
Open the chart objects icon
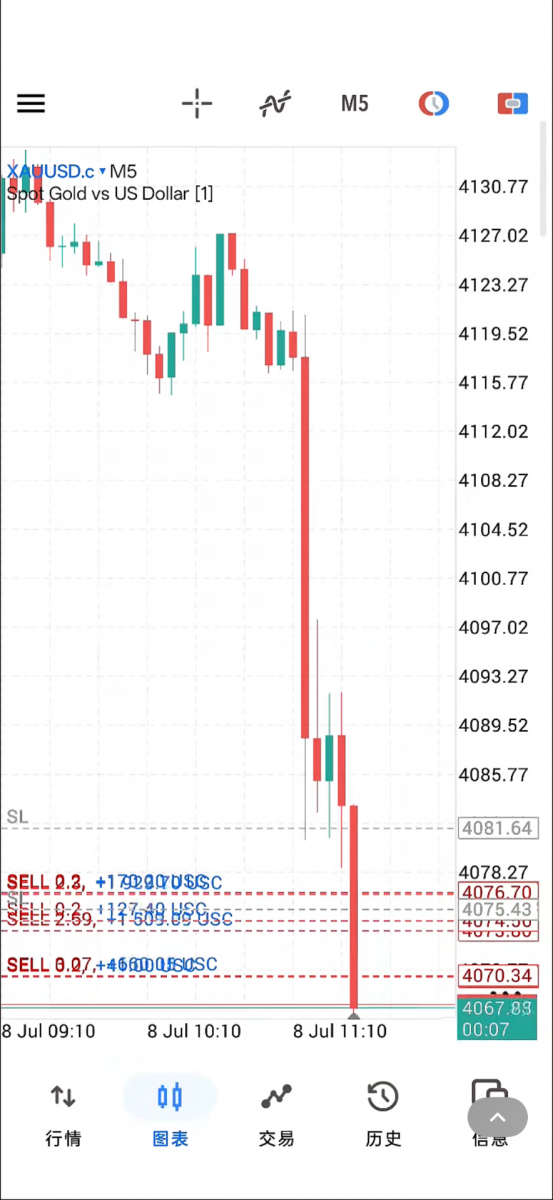[x=433, y=103]
